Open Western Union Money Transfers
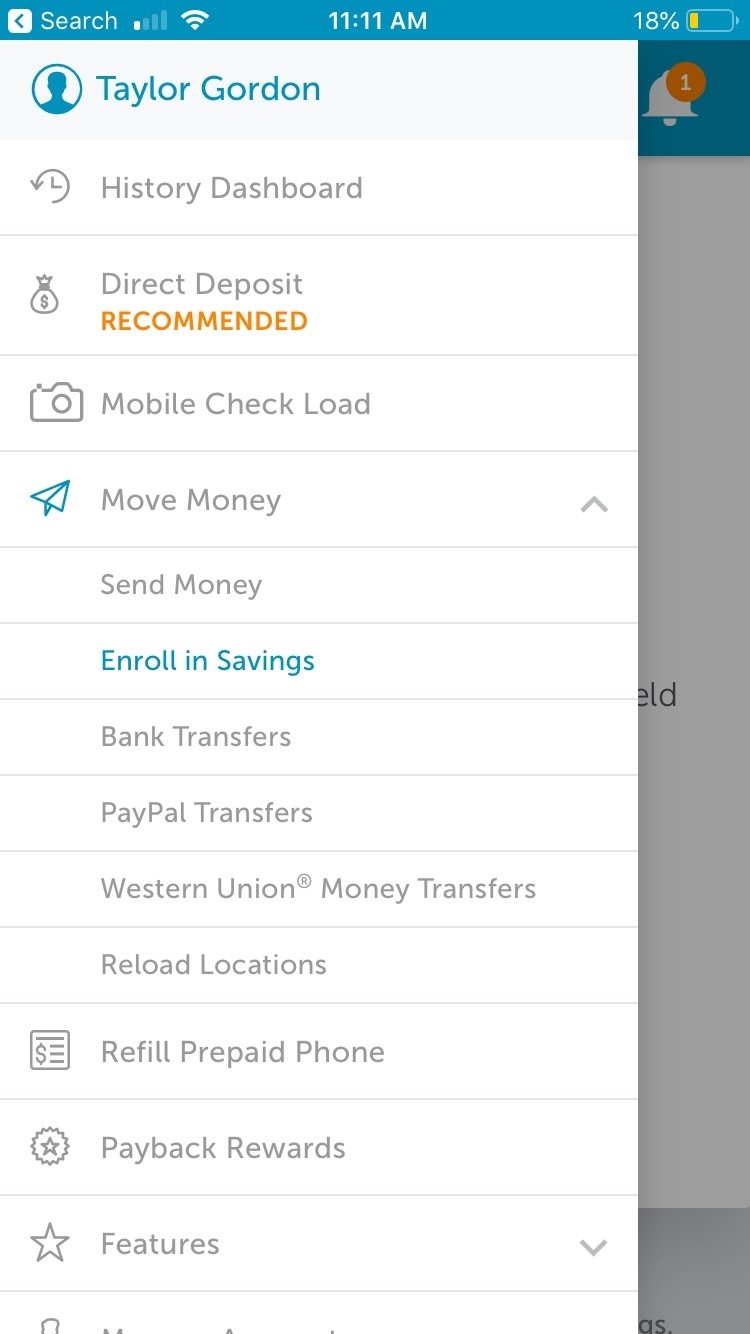 click(319, 889)
